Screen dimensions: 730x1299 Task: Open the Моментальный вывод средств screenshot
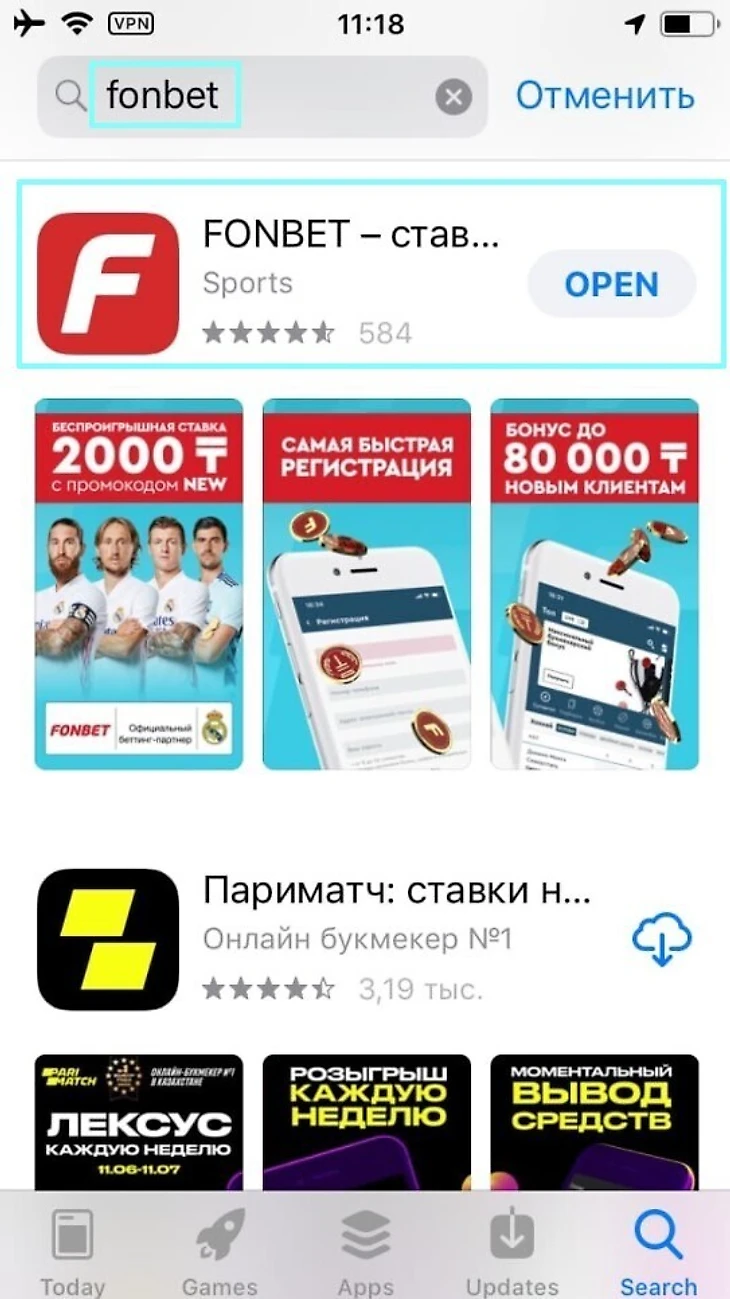[x=594, y=1120]
